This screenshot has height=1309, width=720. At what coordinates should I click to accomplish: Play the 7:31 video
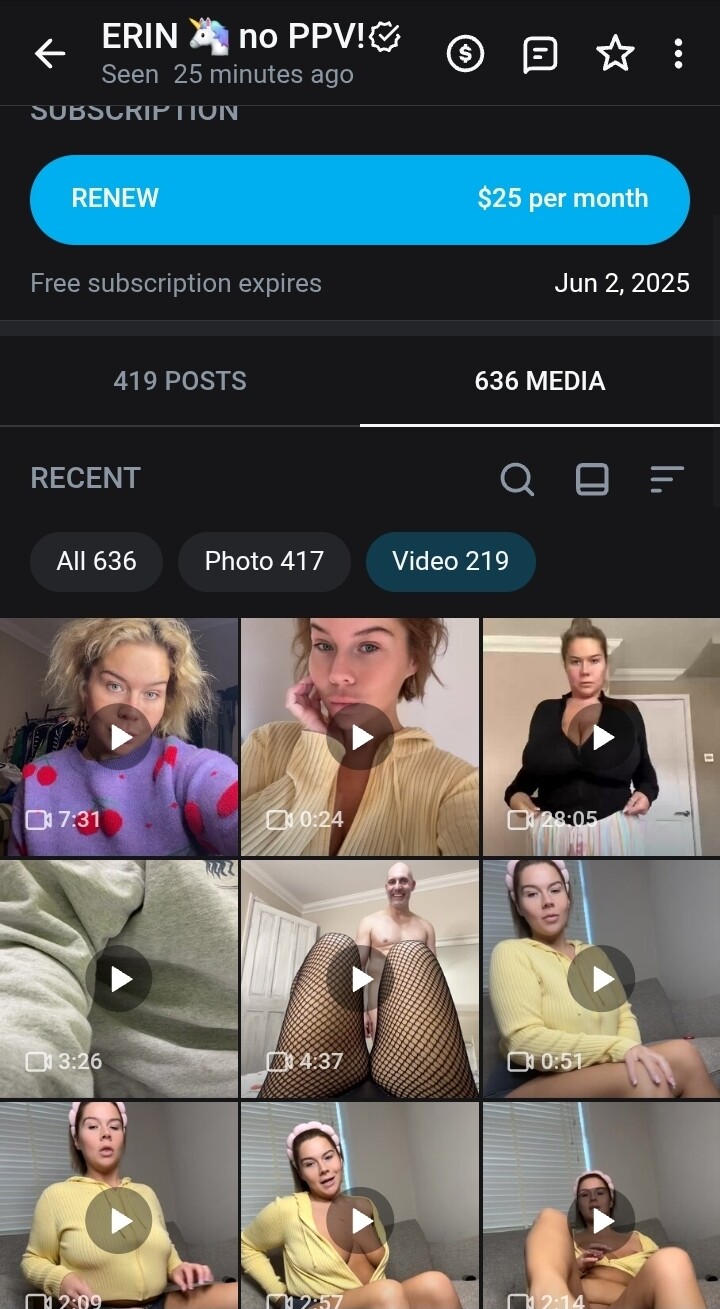pos(119,737)
